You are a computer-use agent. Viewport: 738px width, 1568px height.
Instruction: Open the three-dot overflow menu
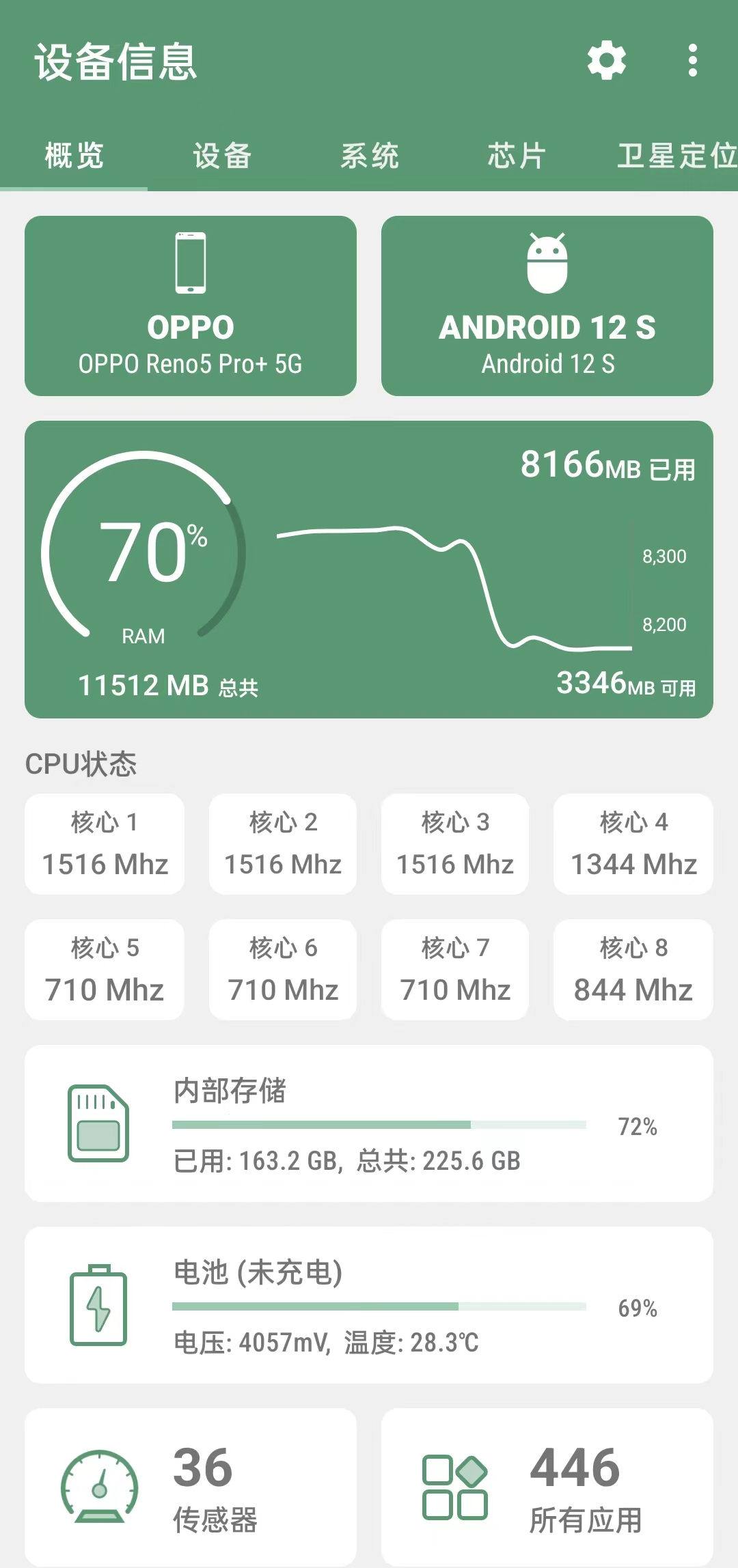(692, 61)
